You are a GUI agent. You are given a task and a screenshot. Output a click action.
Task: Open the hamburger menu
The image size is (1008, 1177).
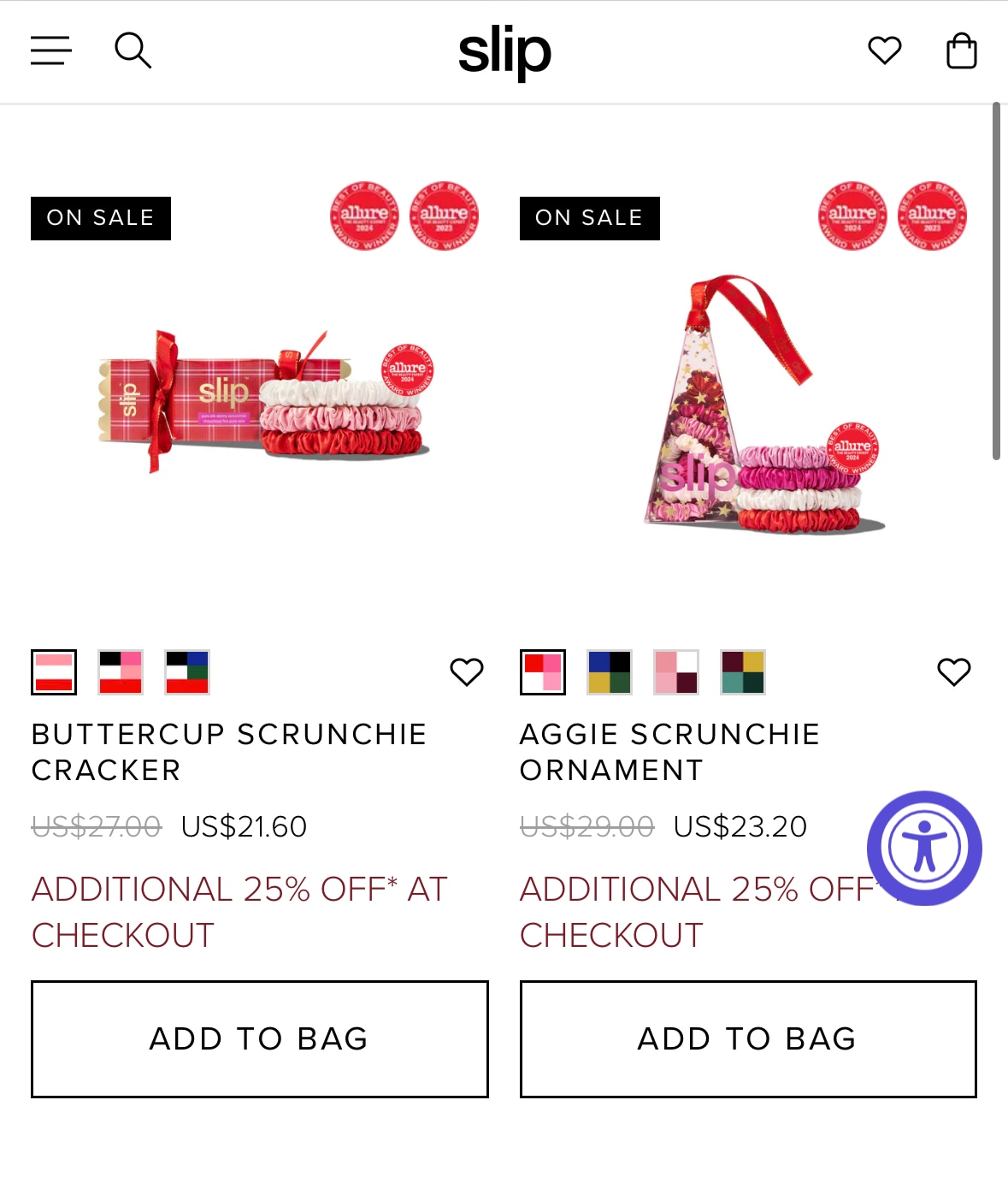coord(50,50)
